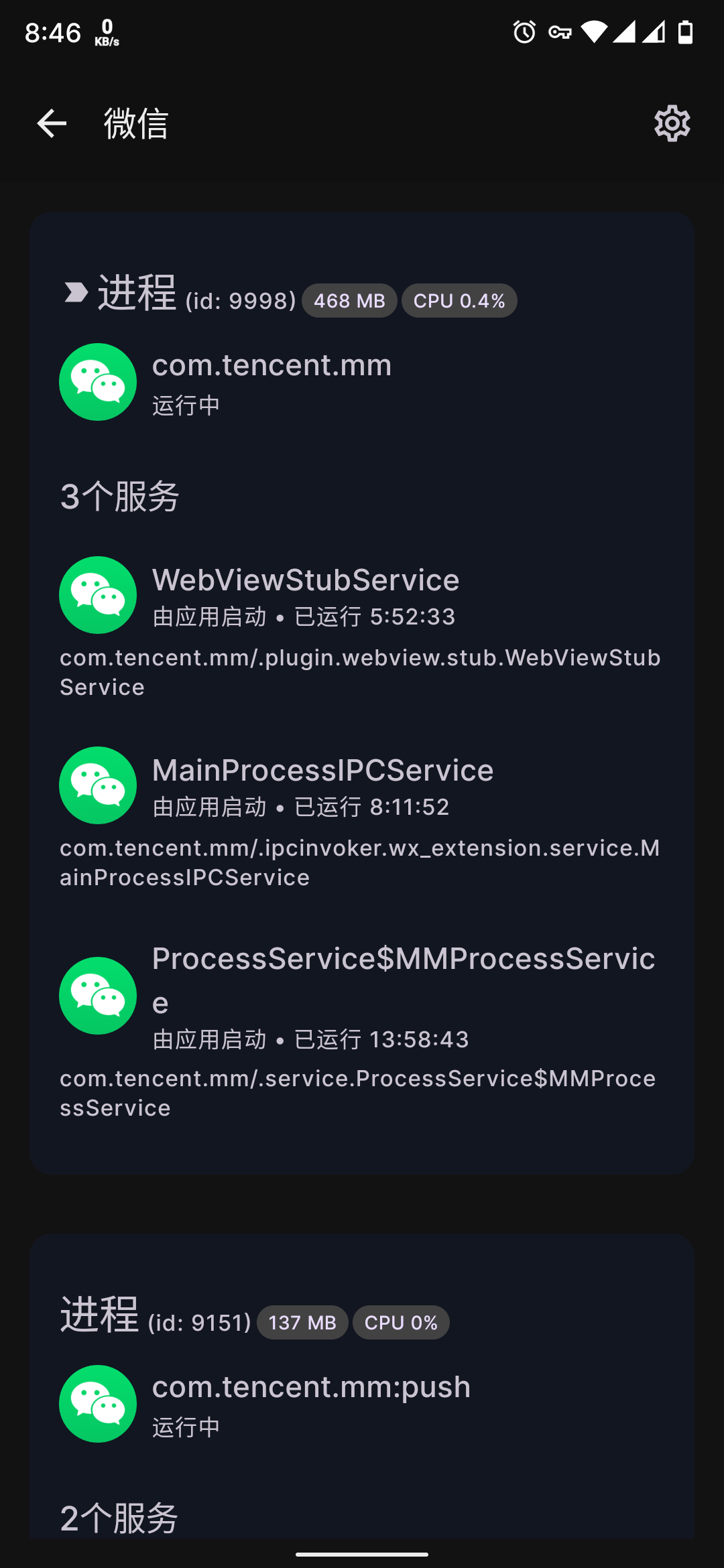Tap the WeChat icon for WebViewStubService
This screenshot has height=1568, width=724.
click(x=97, y=595)
